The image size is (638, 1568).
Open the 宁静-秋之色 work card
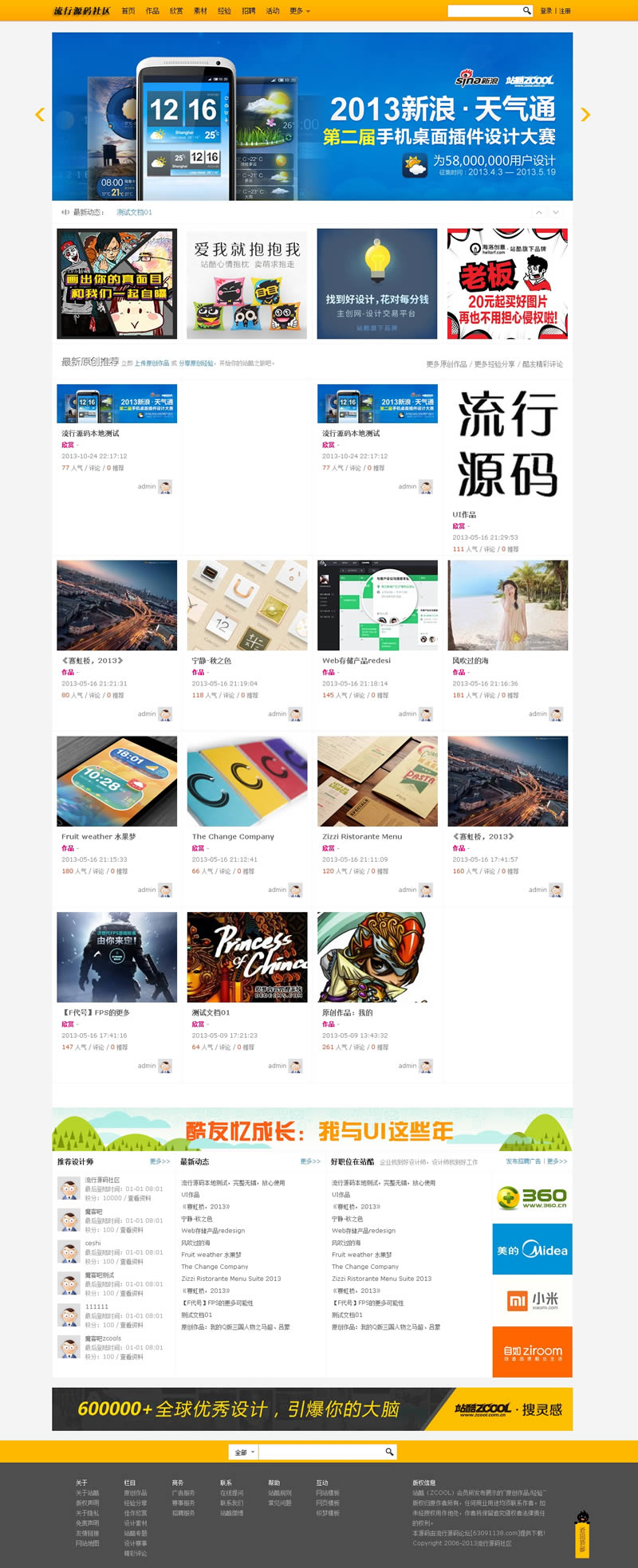point(247,606)
